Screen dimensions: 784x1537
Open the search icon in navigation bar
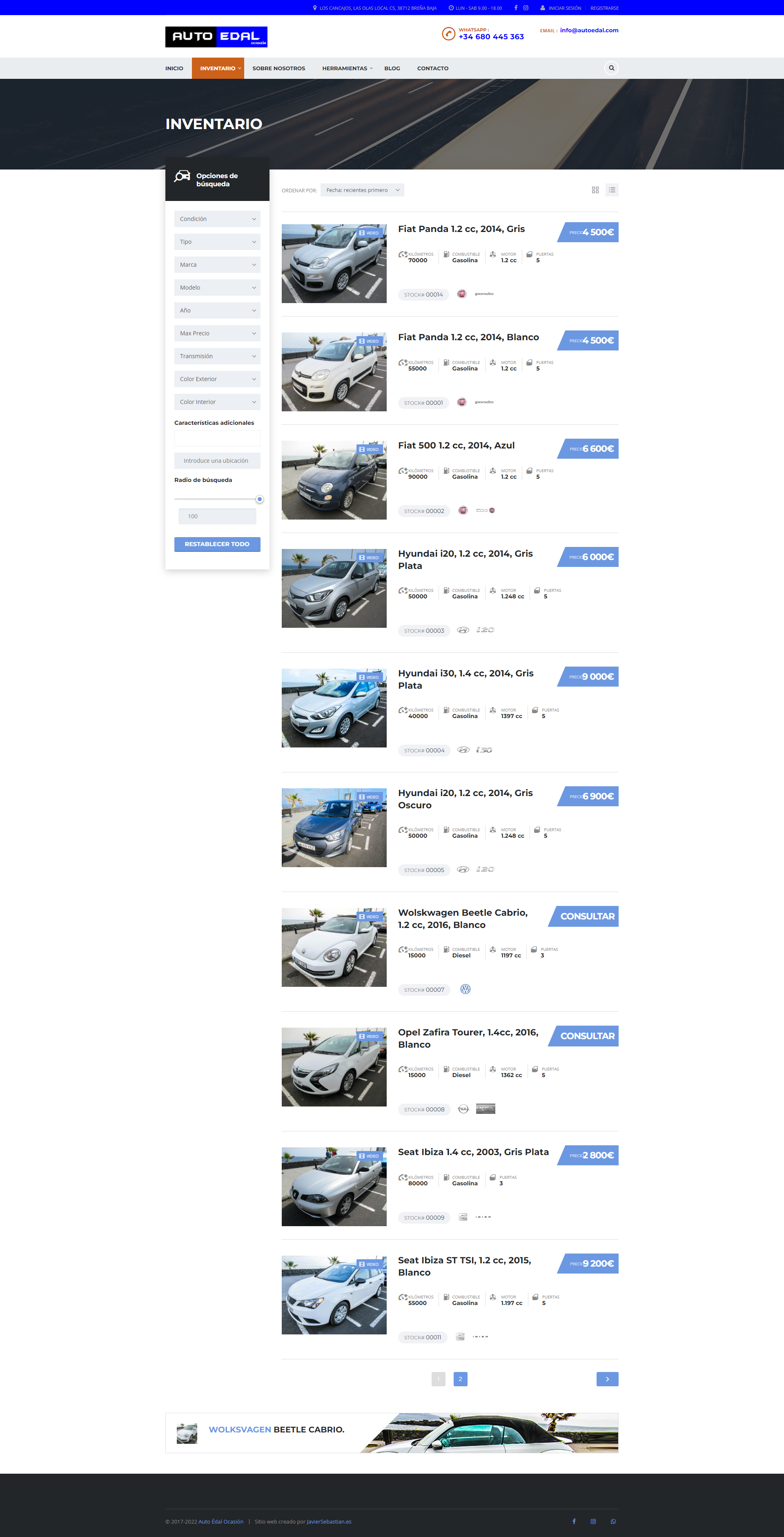point(611,68)
